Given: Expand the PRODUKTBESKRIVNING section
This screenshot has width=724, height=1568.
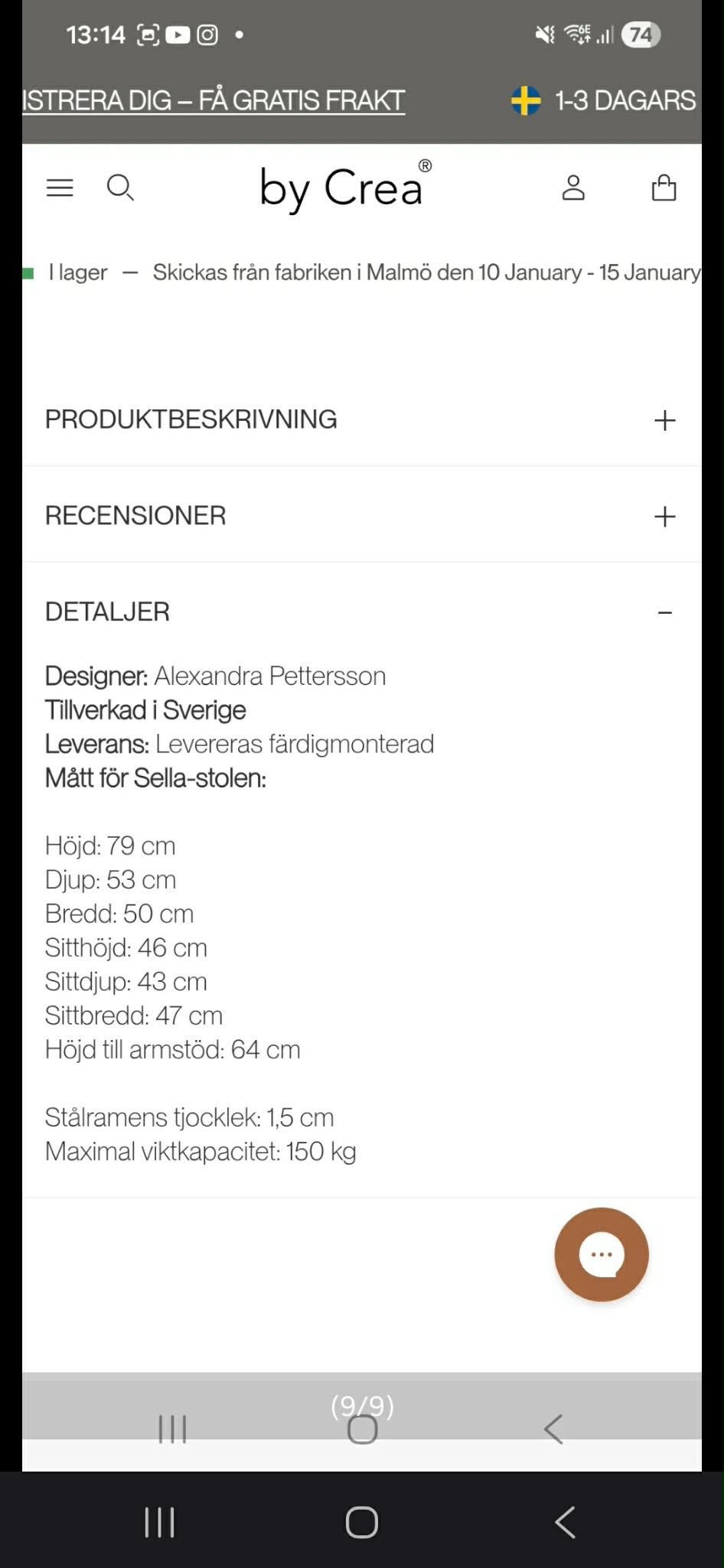Looking at the screenshot, I should [x=665, y=419].
